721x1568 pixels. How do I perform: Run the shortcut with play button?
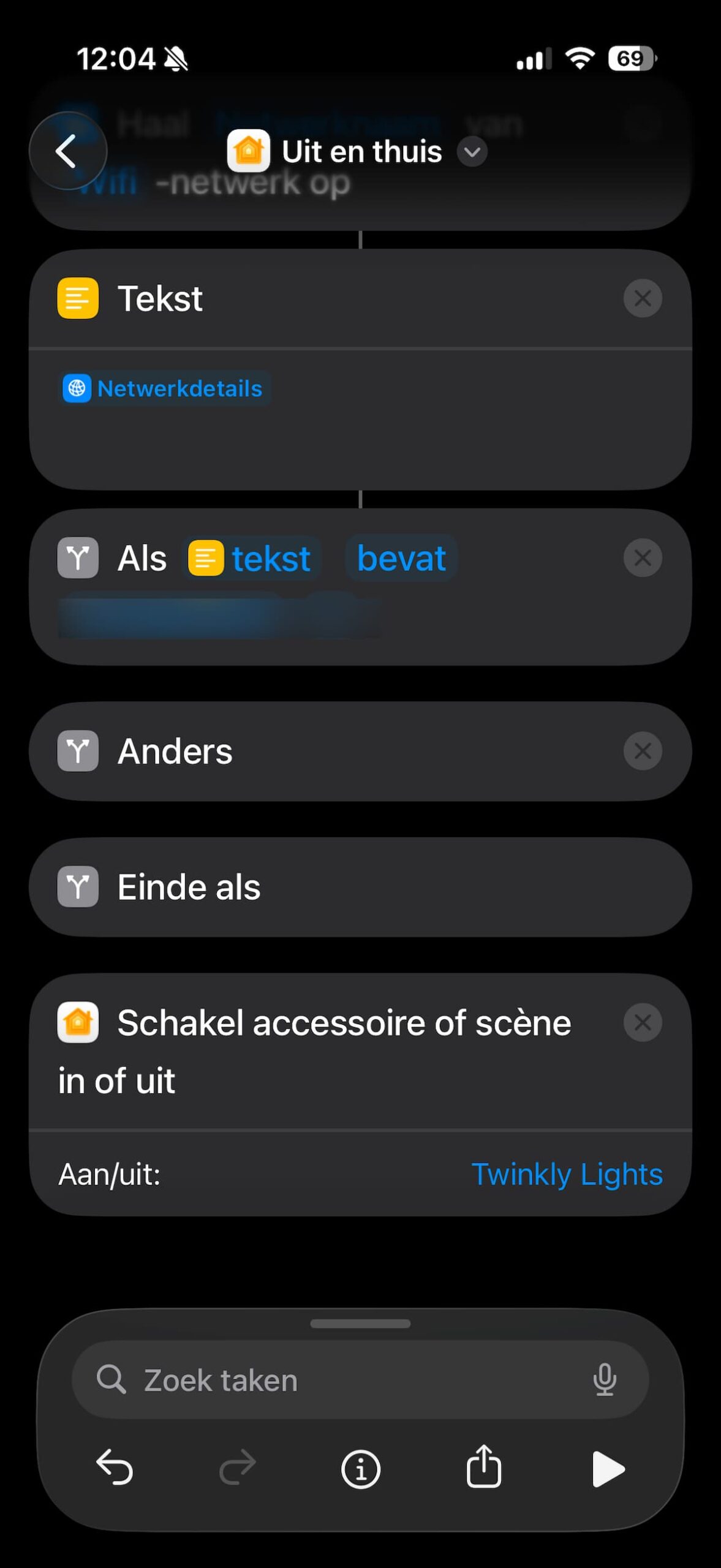click(x=608, y=1468)
